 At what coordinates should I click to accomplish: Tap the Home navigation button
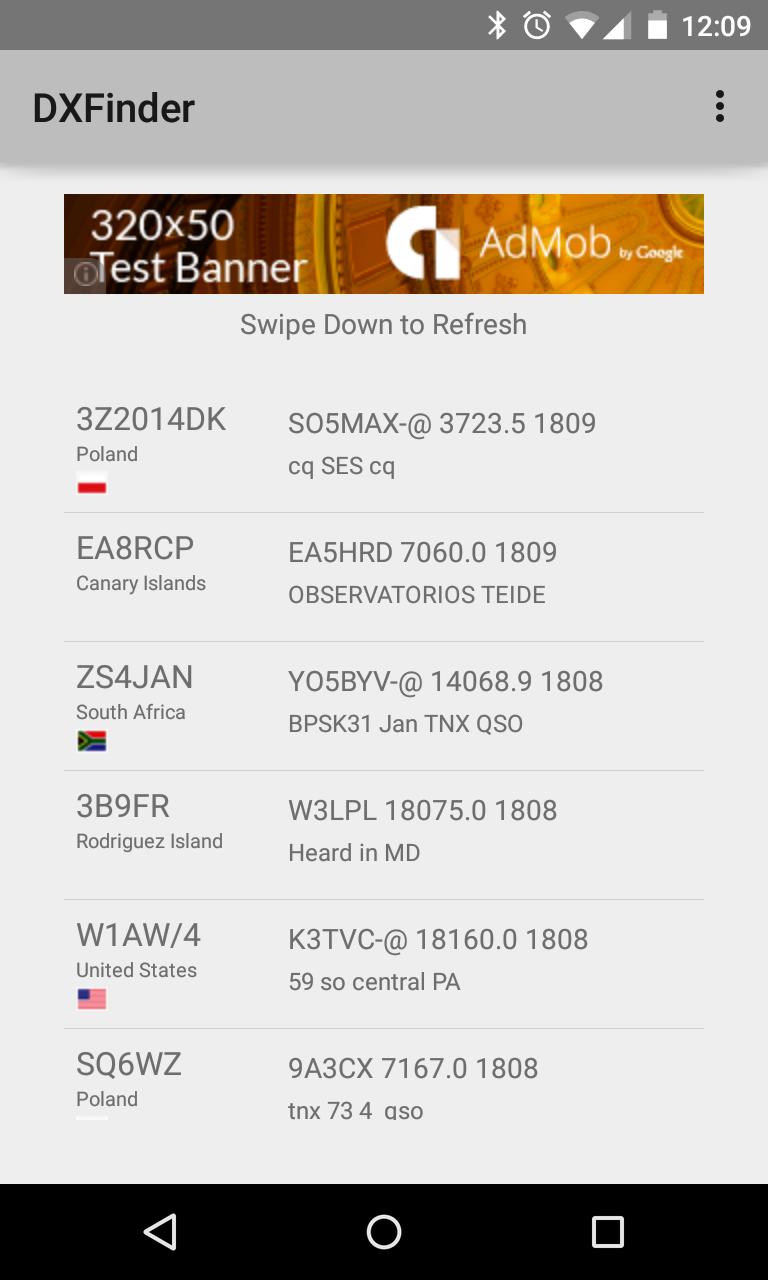383,1232
